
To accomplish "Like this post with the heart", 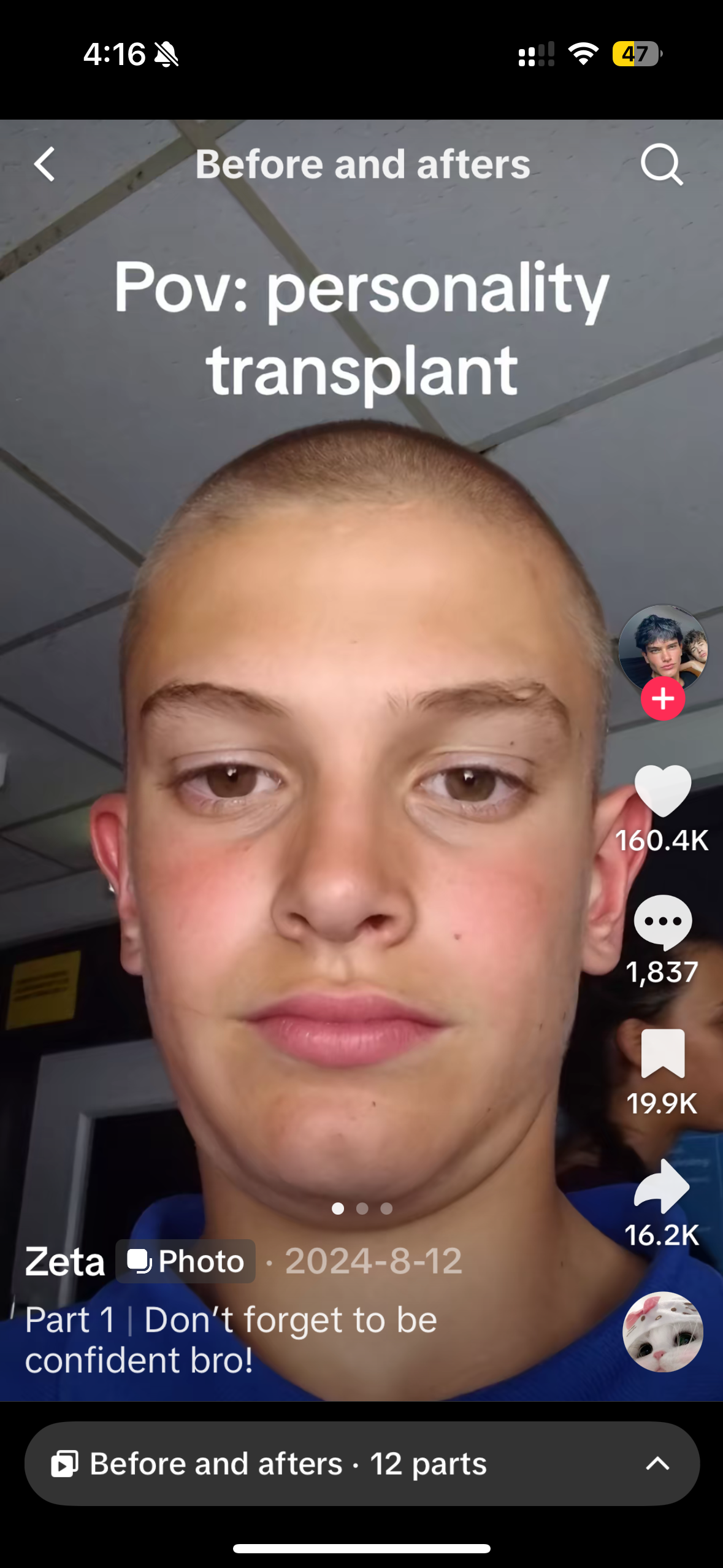I will pyautogui.click(x=662, y=791).
